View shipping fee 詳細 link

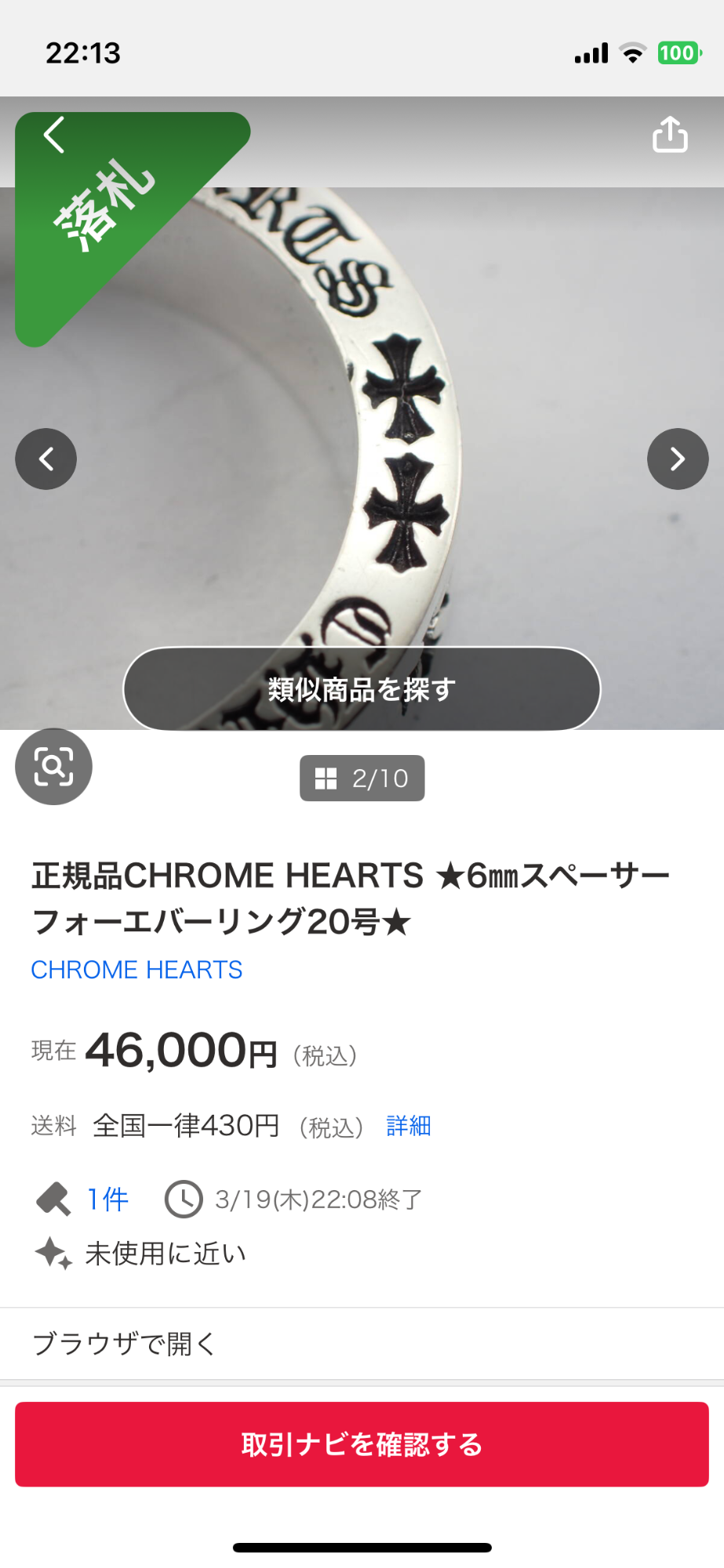409,1126
